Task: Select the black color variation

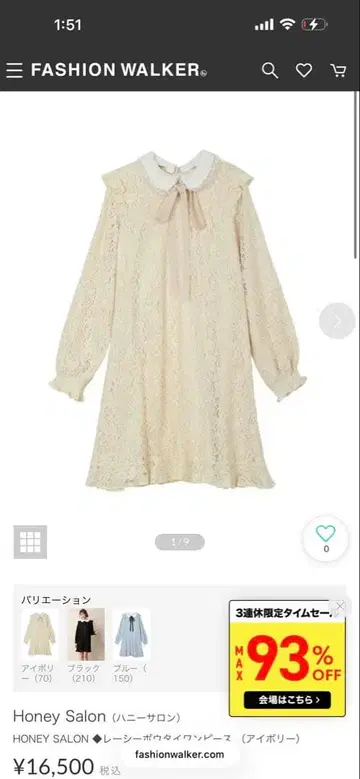Action: tap(86, 645)
